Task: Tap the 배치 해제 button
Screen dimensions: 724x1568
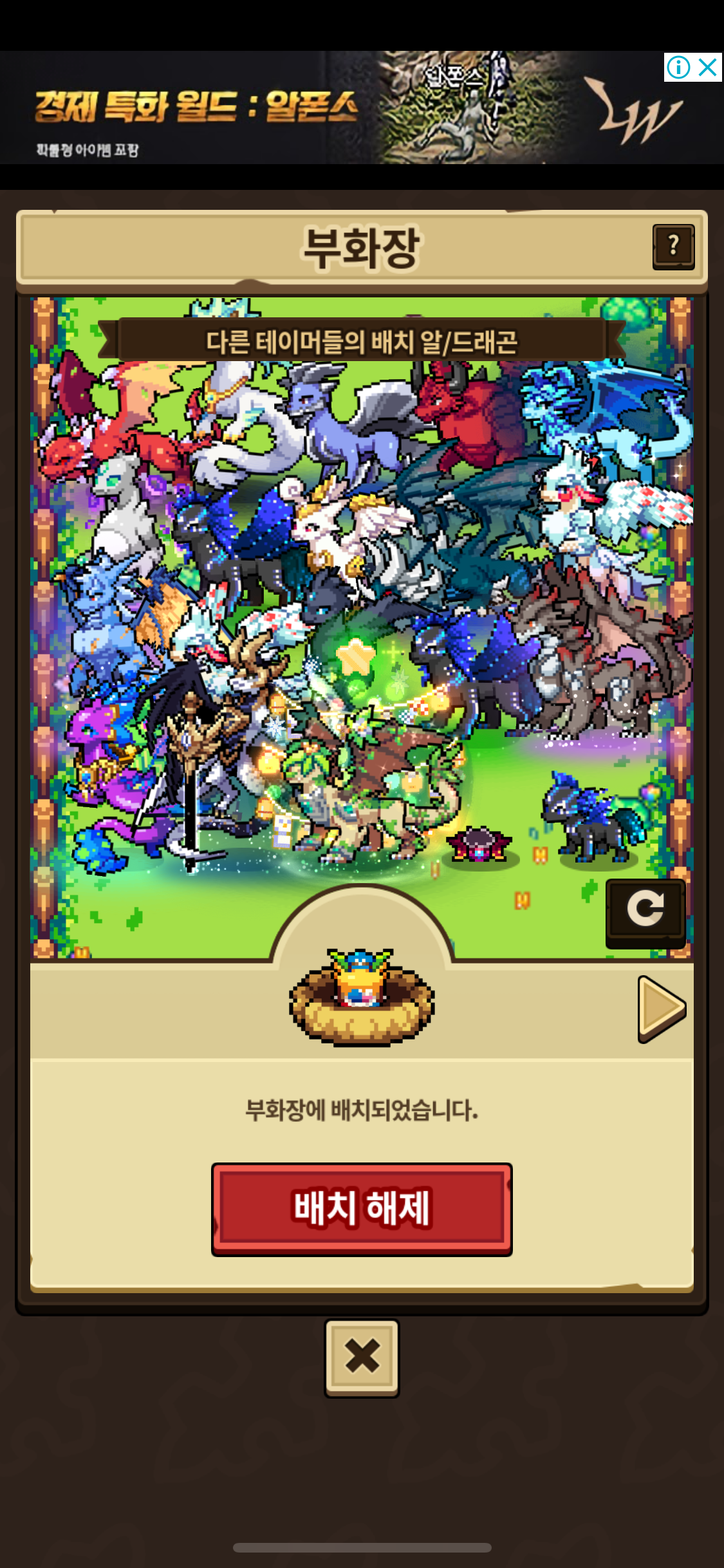Action: click(362, 1209)
